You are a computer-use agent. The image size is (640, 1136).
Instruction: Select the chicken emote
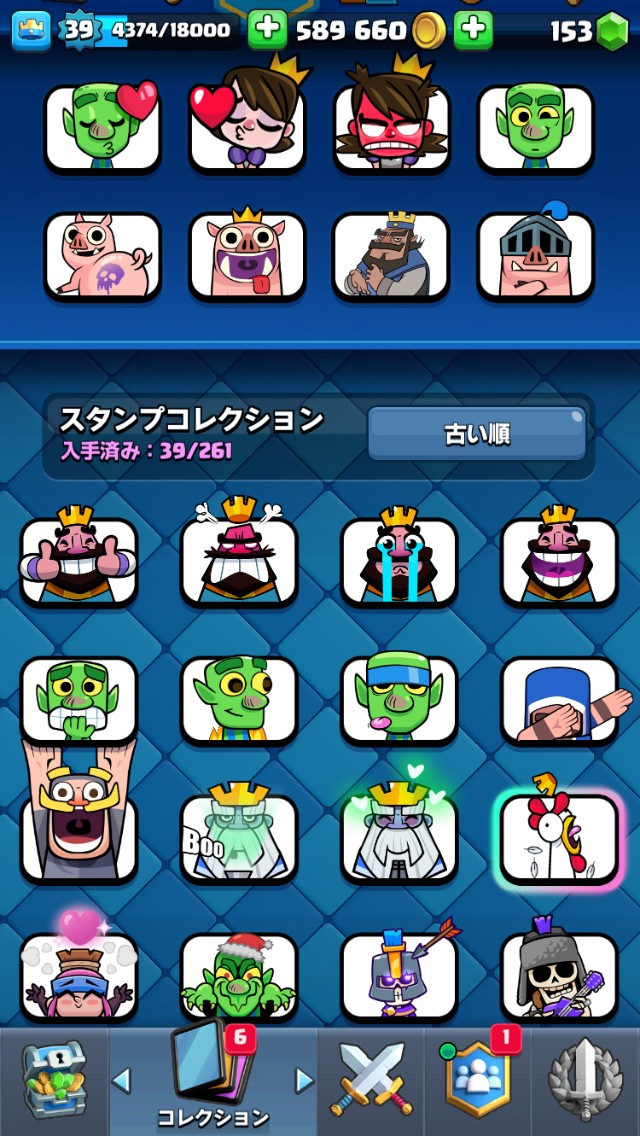(559, 838)
